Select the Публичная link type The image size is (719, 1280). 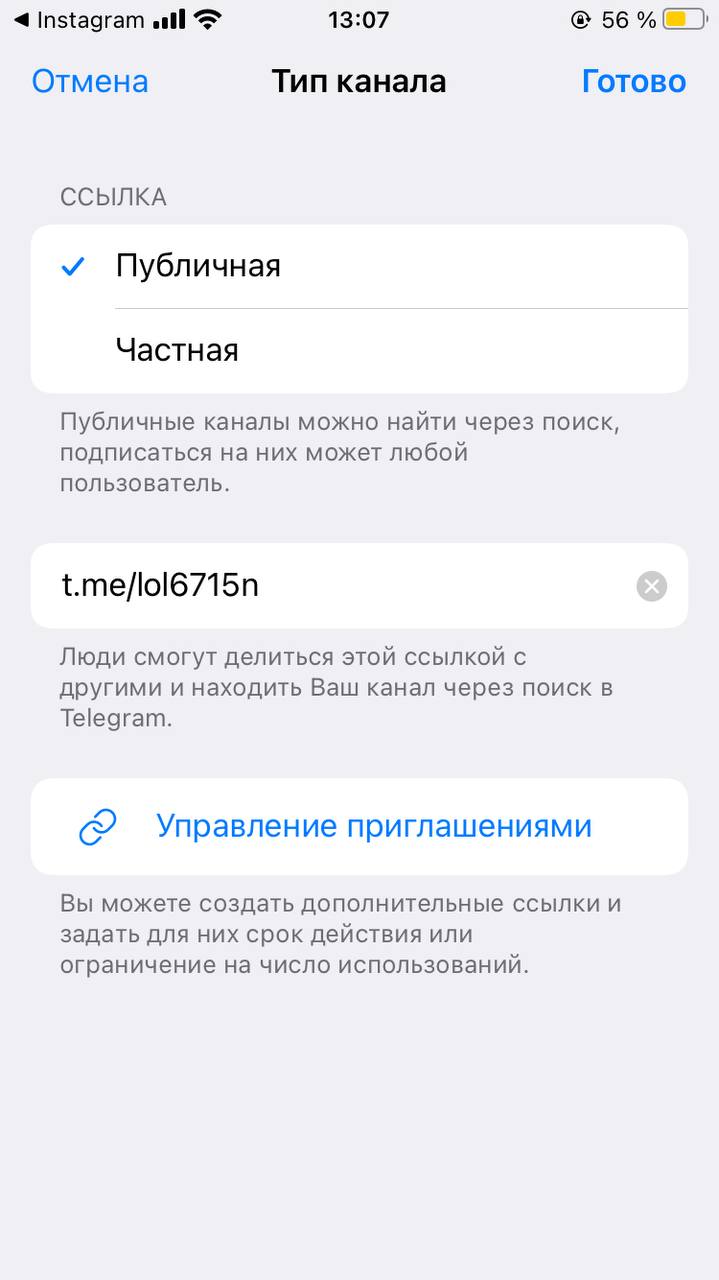[359, 266]
